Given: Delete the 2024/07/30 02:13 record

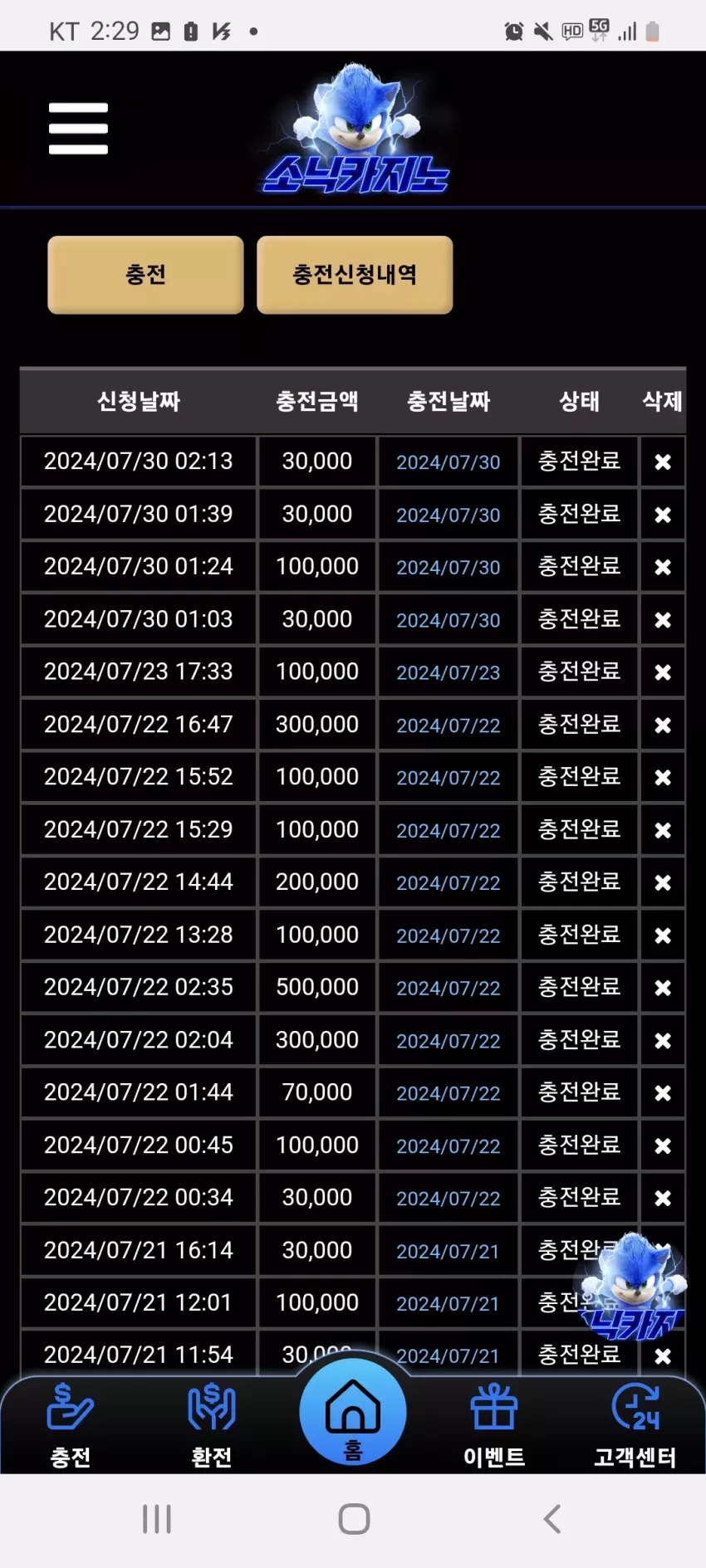Looking at the screenshot, I should pos(662,462).
